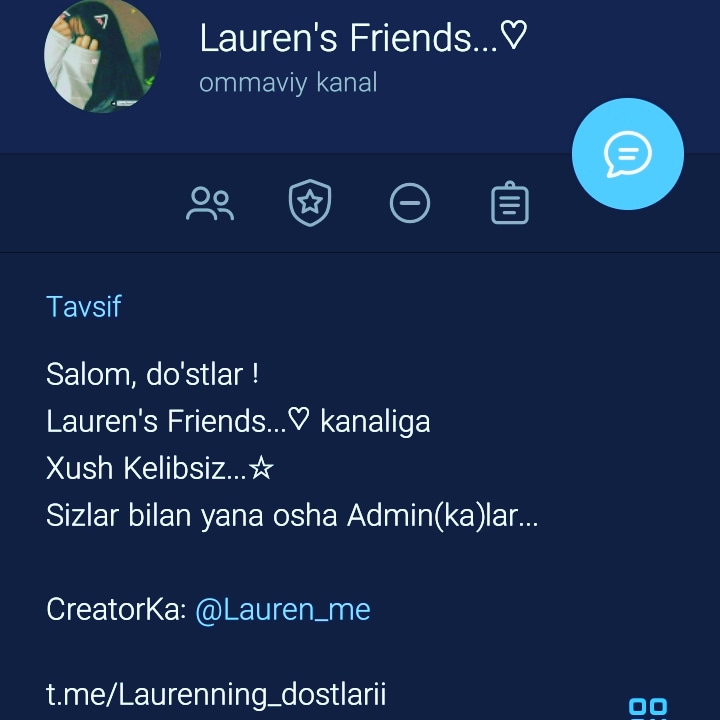View the channel subscribers icon
The height and width of the screenshot is (720, 720).
tap(210, 204)
